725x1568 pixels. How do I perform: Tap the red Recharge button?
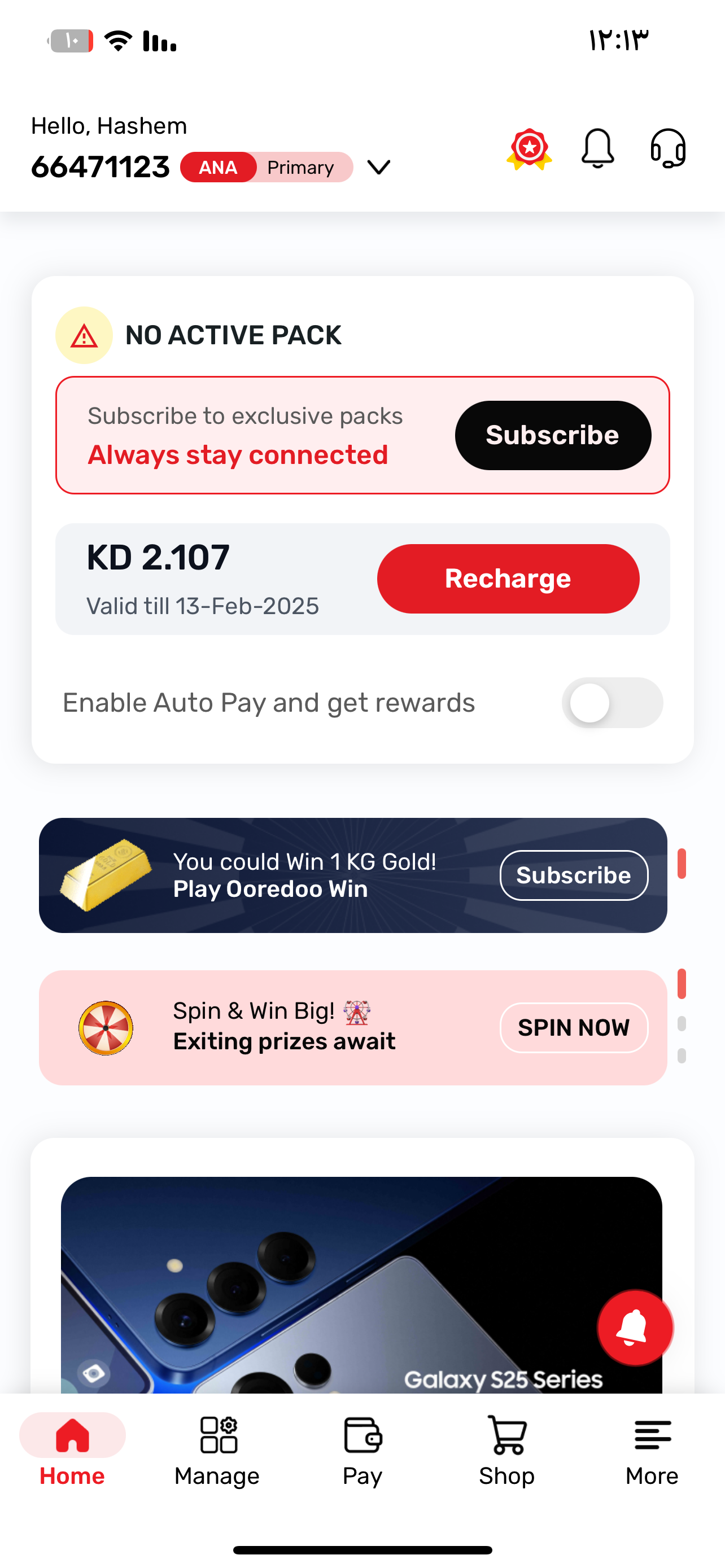pos(508,578)
